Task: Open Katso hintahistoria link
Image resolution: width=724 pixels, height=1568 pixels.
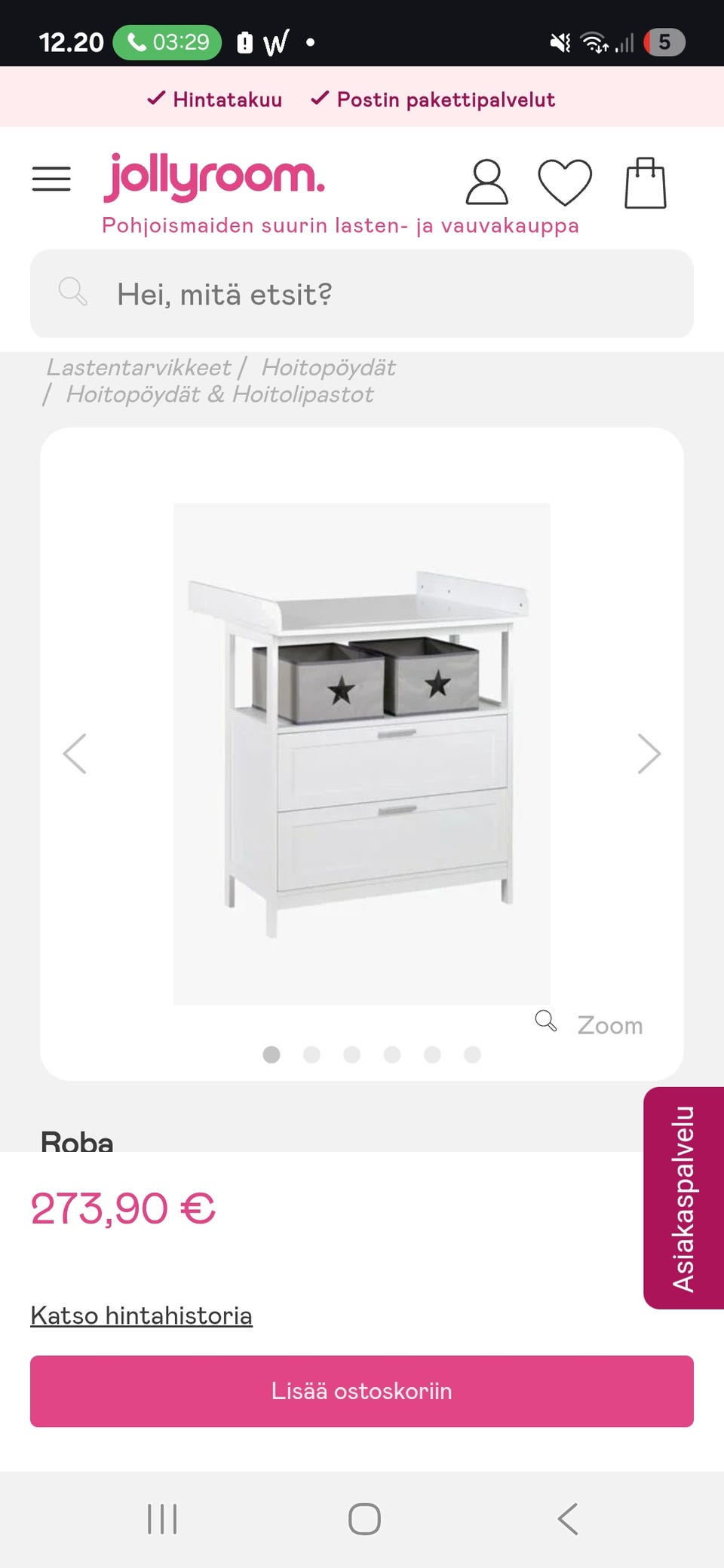Action: click(x=141, y=1315)
